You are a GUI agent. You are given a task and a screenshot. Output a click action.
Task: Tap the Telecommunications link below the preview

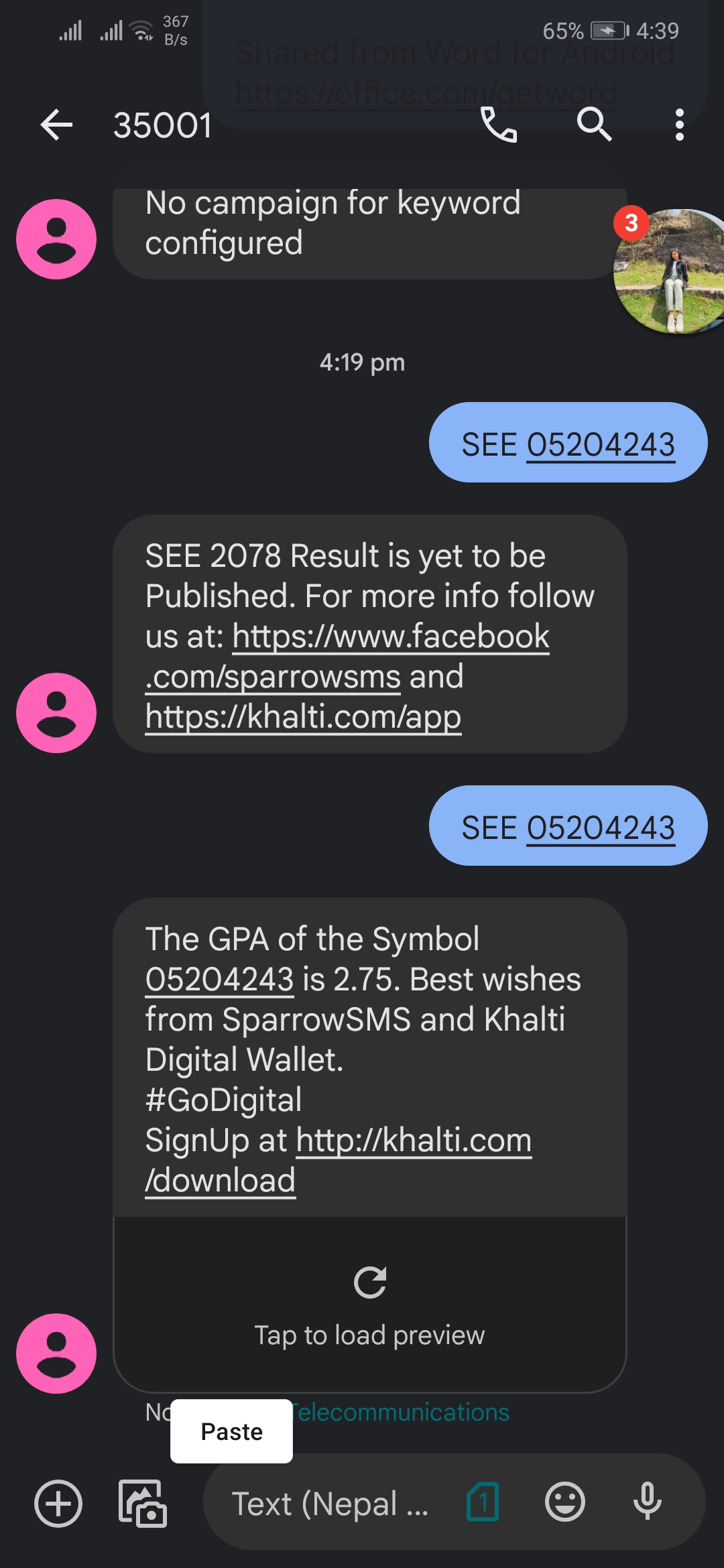click(x=402, y=1412)
